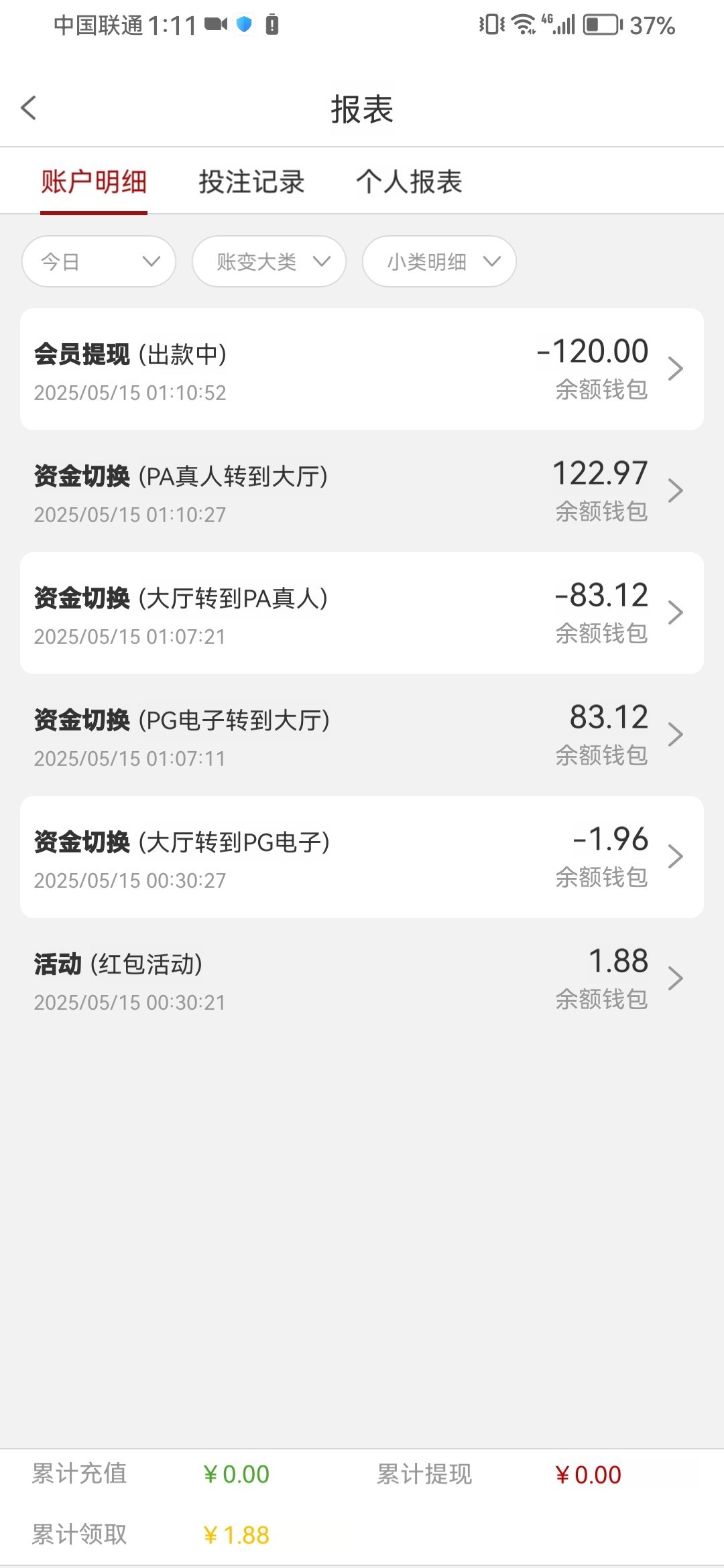Open the 大厅转到PA真人 transfer record
This screenshot has width=724, height=1568.
coord(362,613)
